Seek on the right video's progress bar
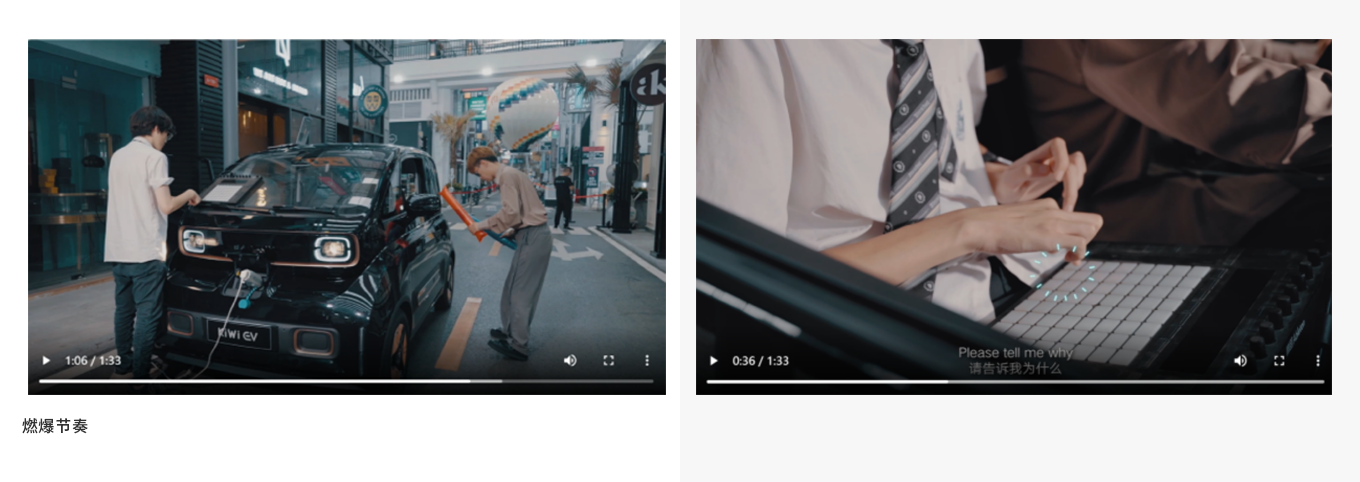The height and width of the screenshot is (482, 1360). [1014, 381]
